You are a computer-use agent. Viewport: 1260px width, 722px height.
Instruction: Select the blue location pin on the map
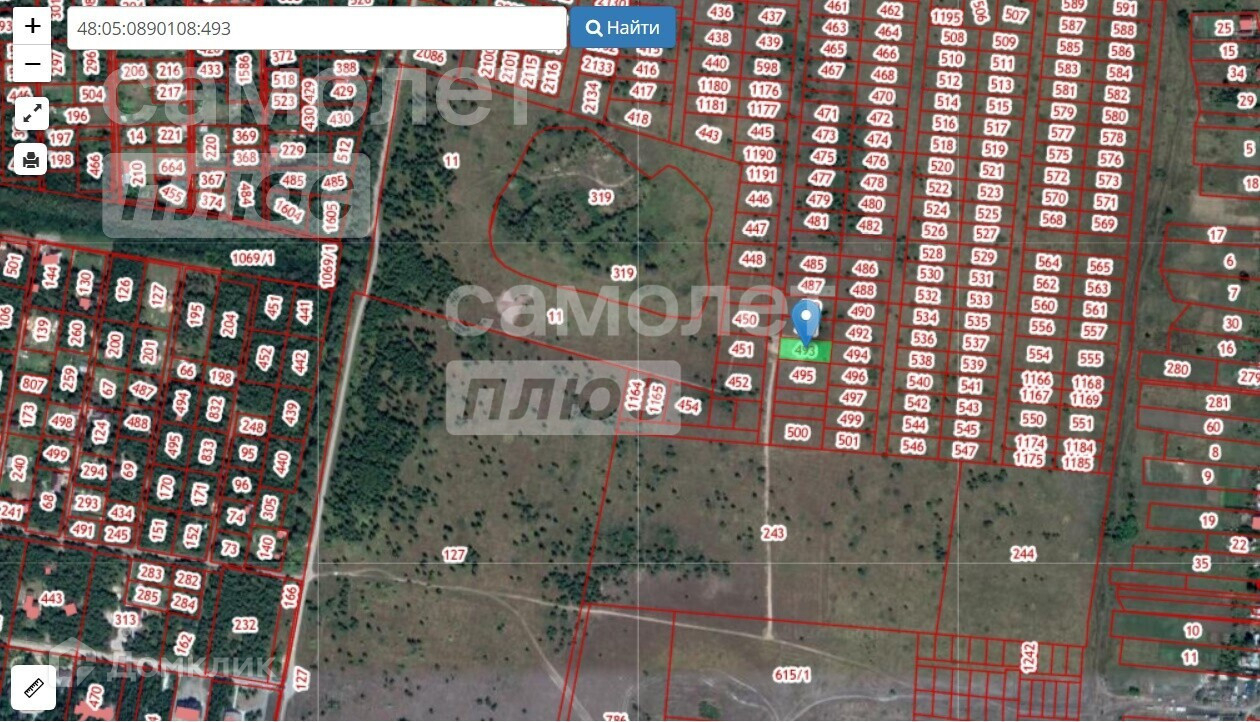point(805,320)
